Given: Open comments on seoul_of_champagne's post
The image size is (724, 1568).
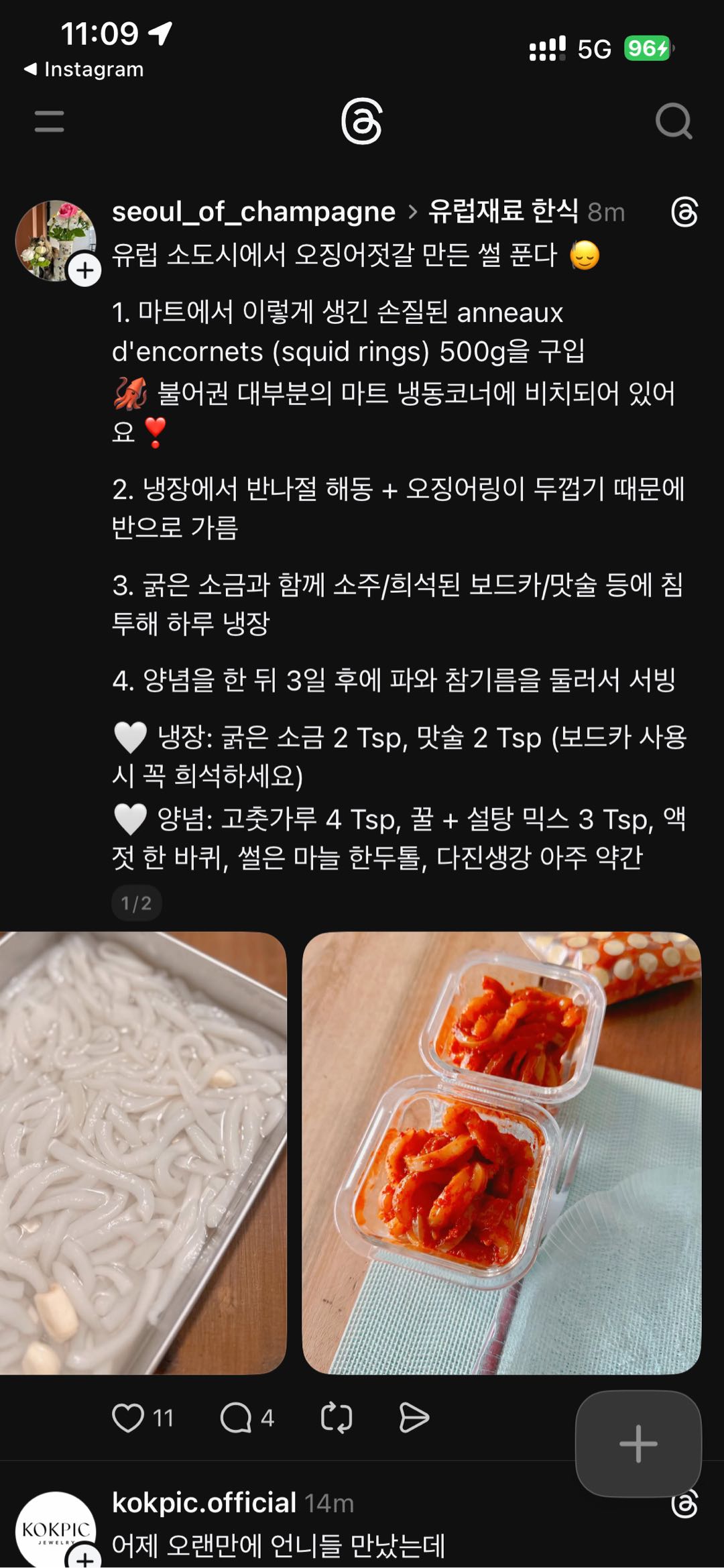Looking at the screenshot, I should pyautogui.click(x=236, y=1418).
